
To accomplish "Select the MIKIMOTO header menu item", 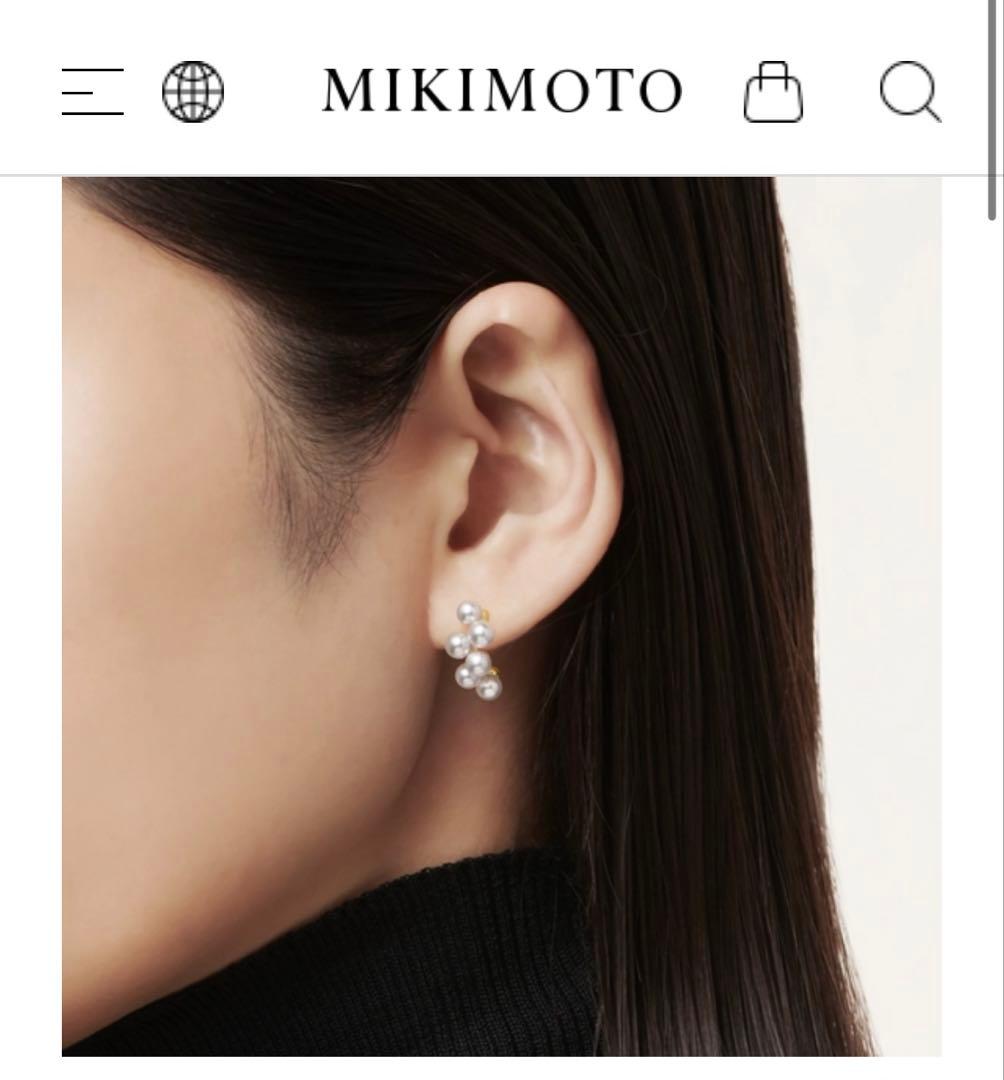I will (x=500, y=92).
